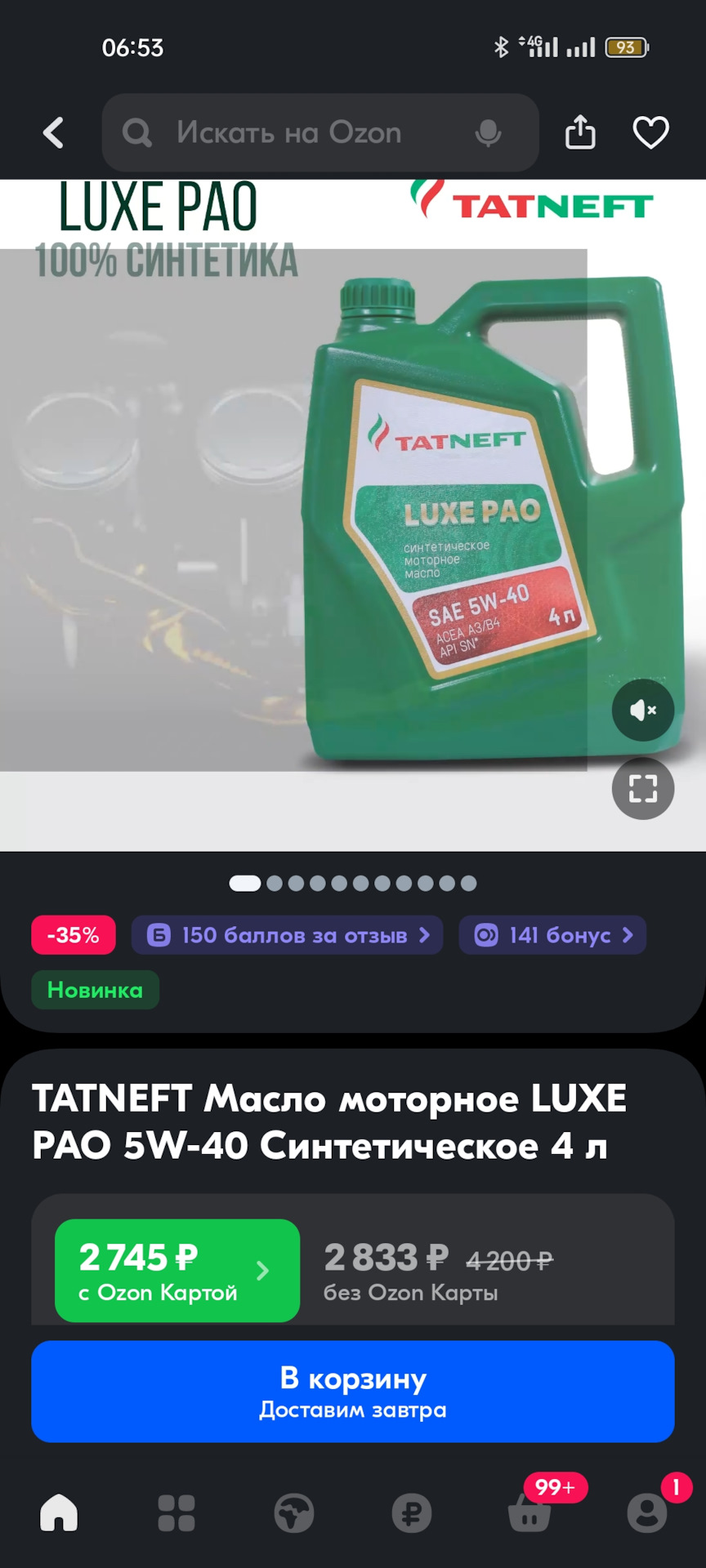Screen dimensions: 706x1568
Task: Open the cart tab with 99+ badge
Action: [529, 1512]
